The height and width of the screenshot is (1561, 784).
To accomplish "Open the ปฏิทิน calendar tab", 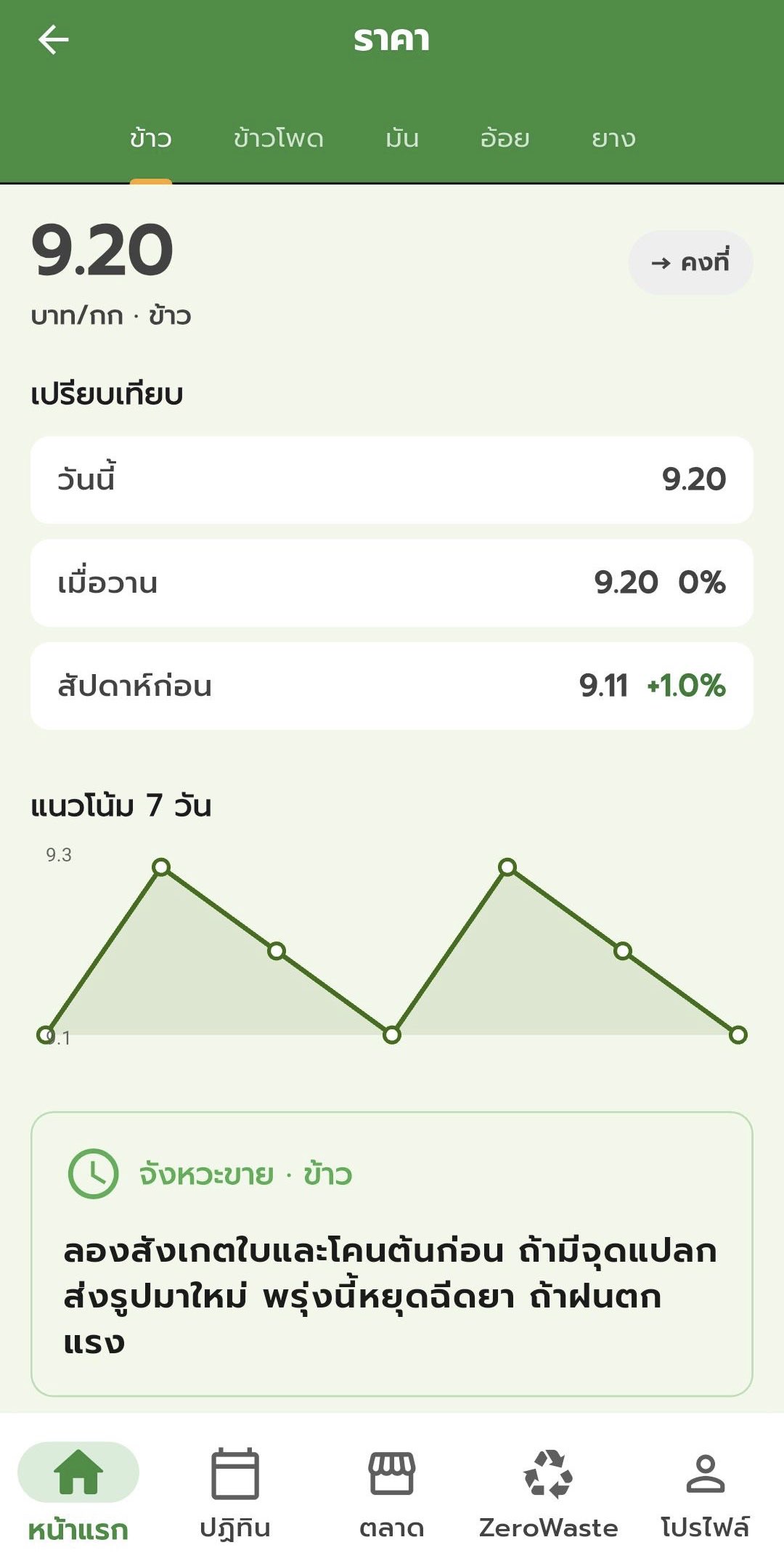I will pyautogui.click(x=235, y=1491).
